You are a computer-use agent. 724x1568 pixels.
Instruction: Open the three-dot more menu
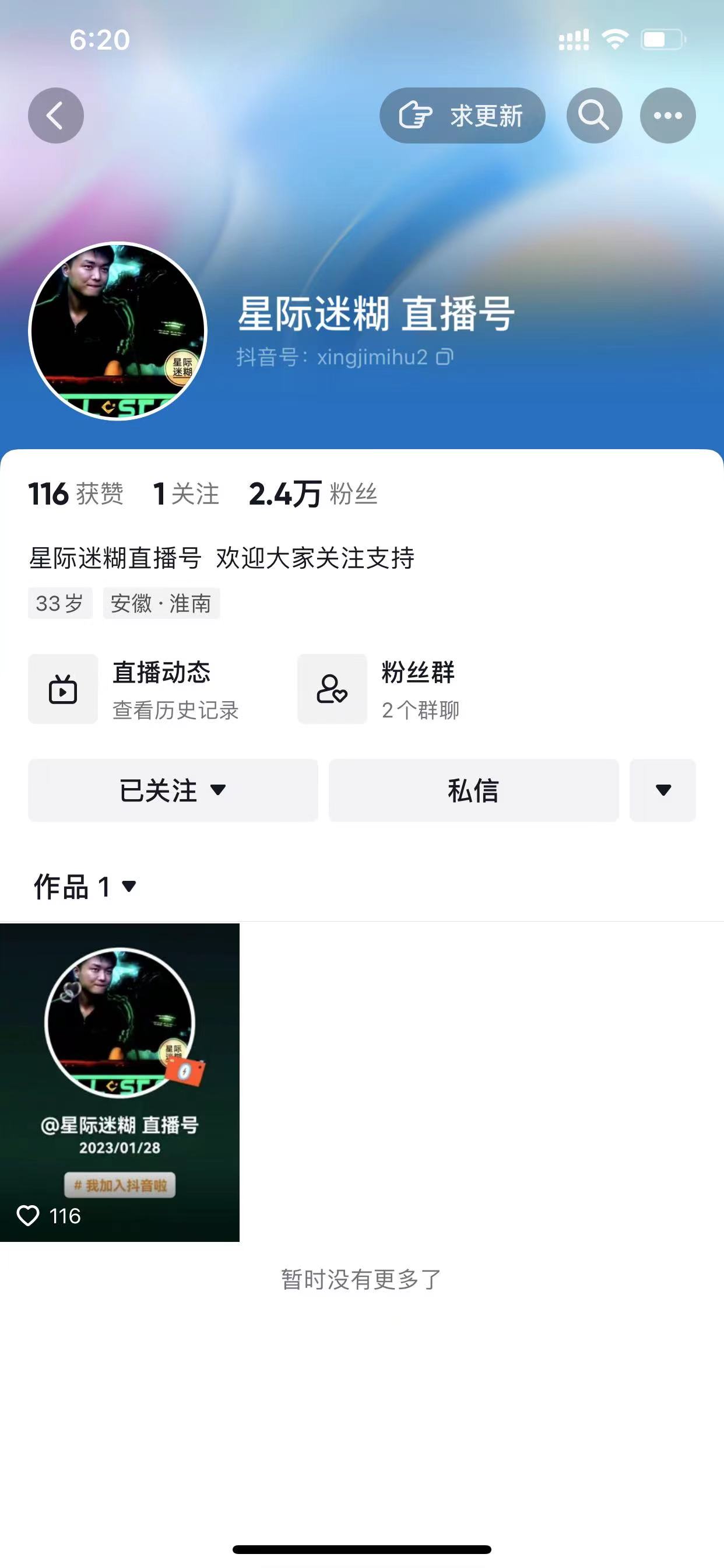click(667, 116)
